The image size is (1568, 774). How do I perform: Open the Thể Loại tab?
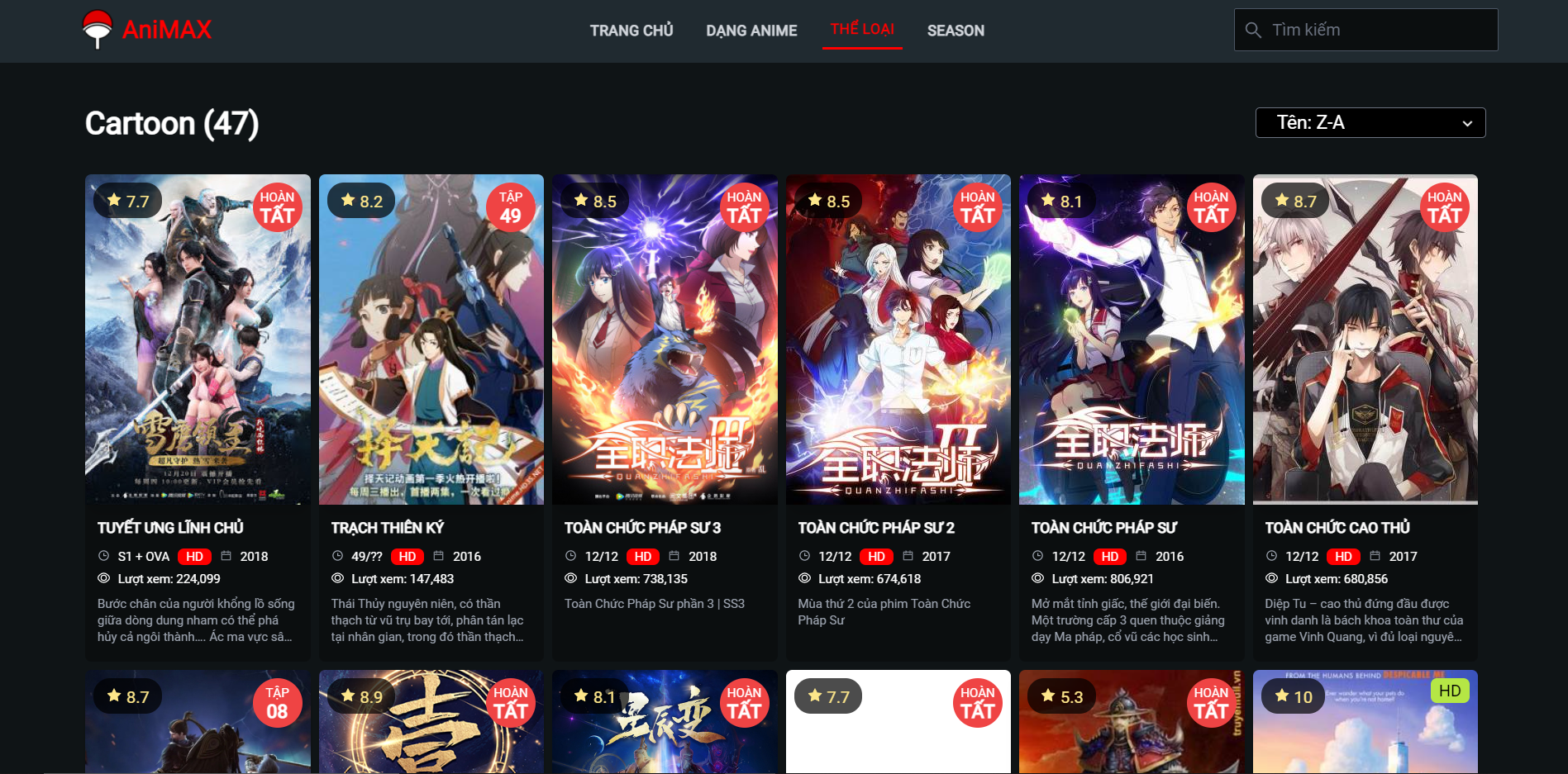862,30
